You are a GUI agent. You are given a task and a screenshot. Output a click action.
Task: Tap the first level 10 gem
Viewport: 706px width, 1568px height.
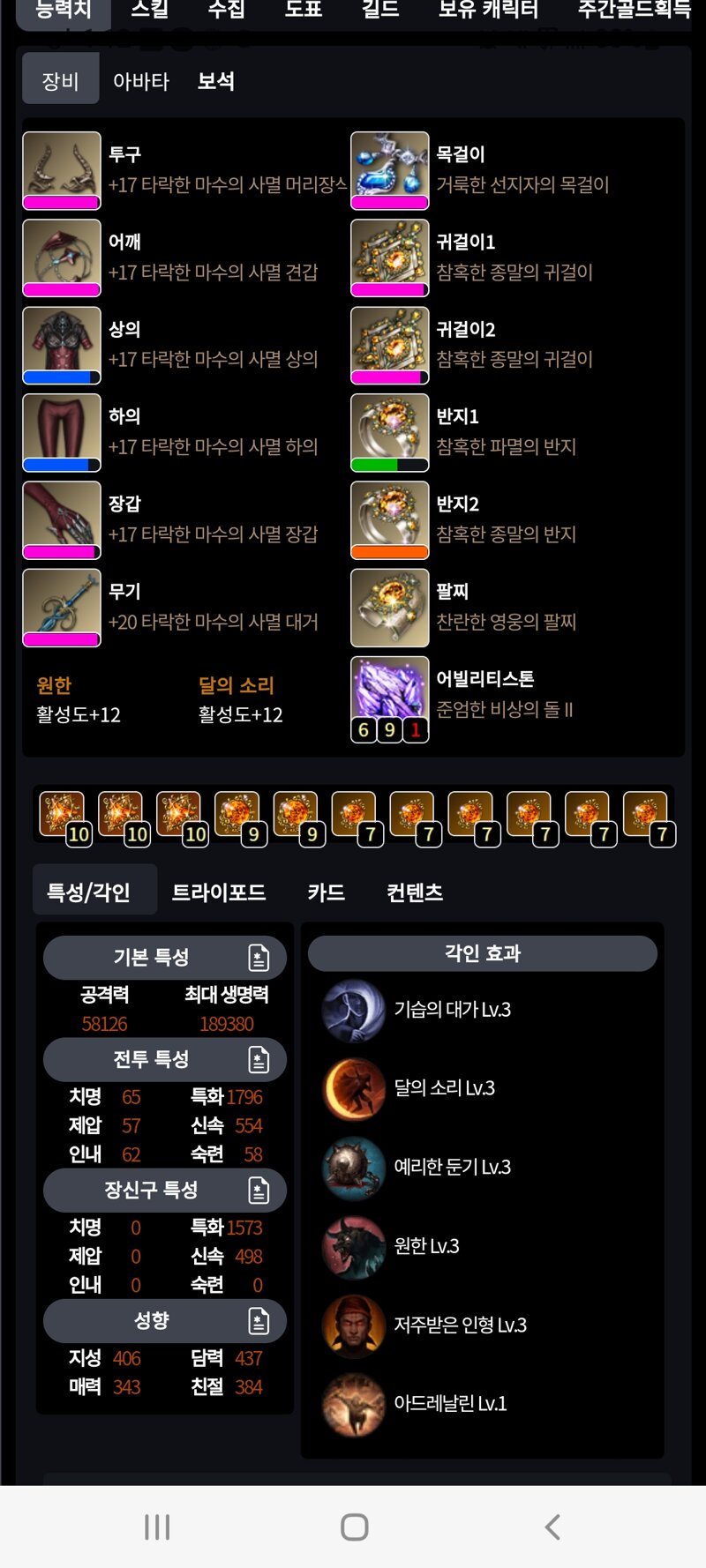click(63, 817)
